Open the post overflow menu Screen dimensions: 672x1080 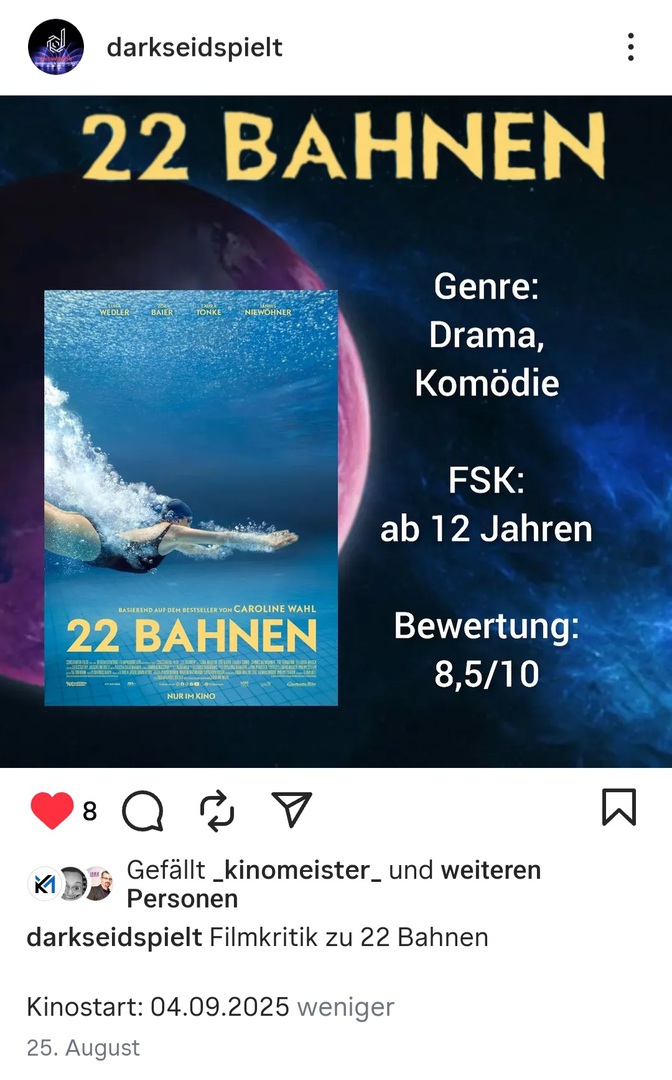point(630,46)
